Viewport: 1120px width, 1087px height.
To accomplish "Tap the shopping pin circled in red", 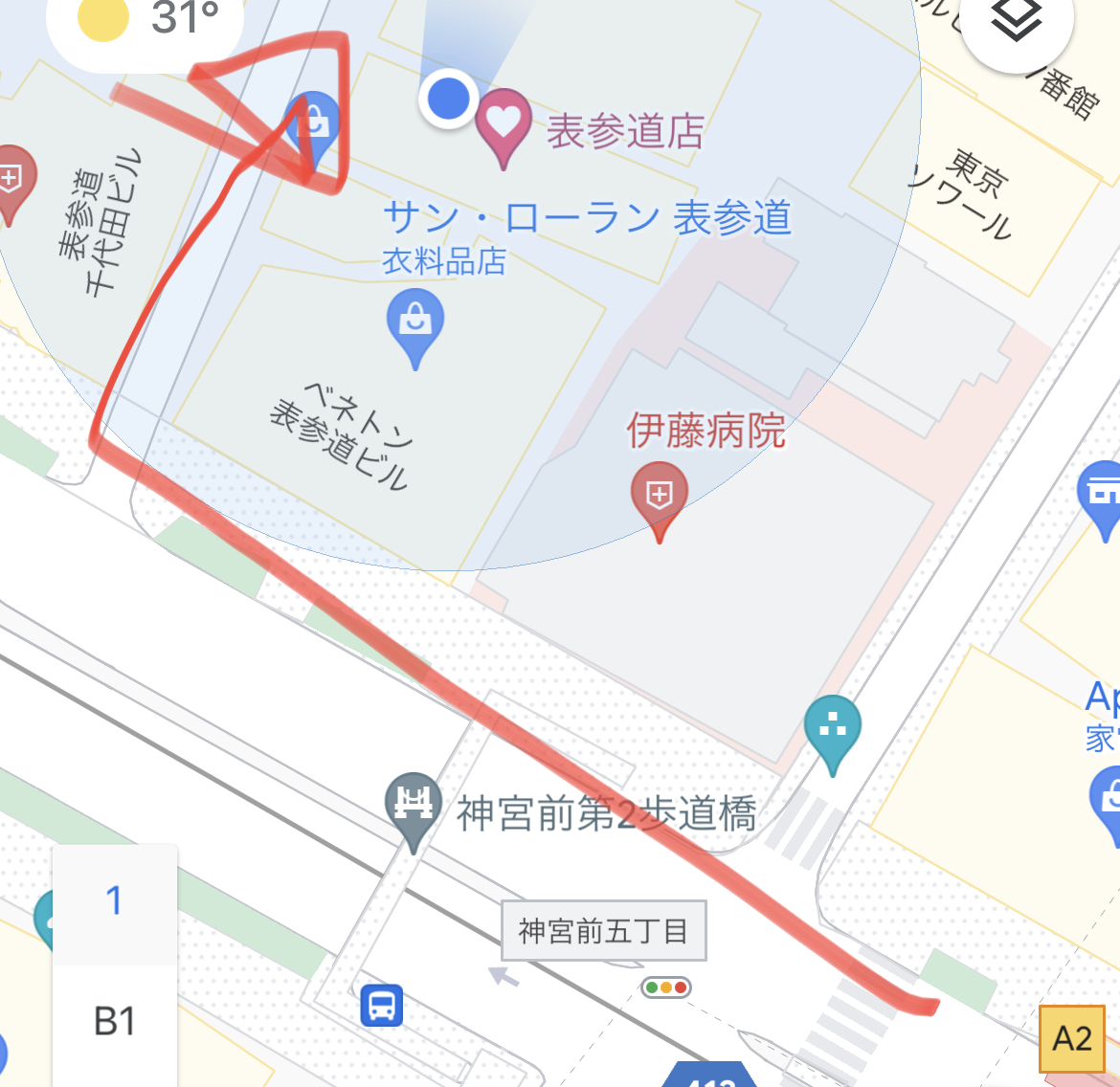I will pyautogui.click(x=313, y=123).
